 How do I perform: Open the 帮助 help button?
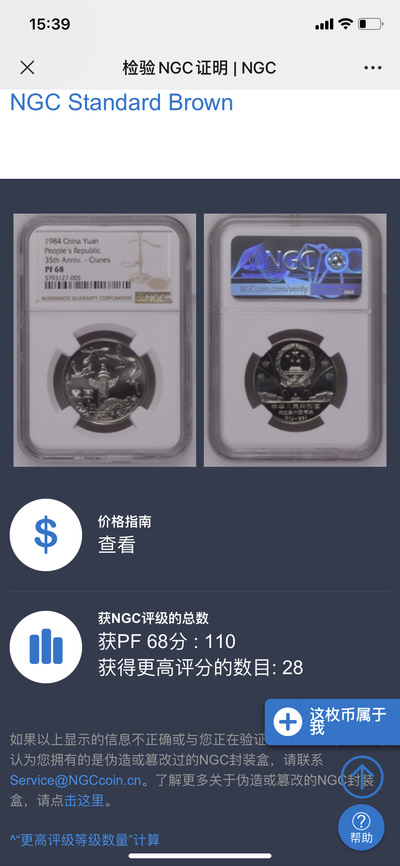361,827
